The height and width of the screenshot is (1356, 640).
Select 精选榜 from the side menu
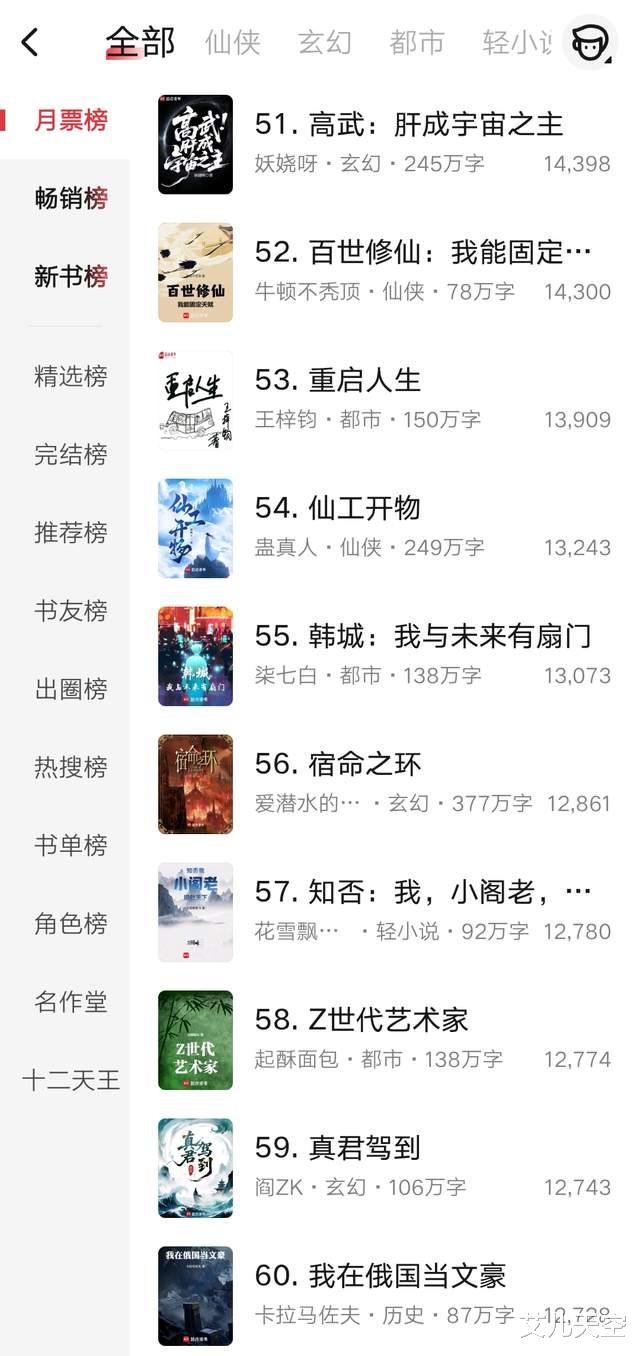click(70, 377)
